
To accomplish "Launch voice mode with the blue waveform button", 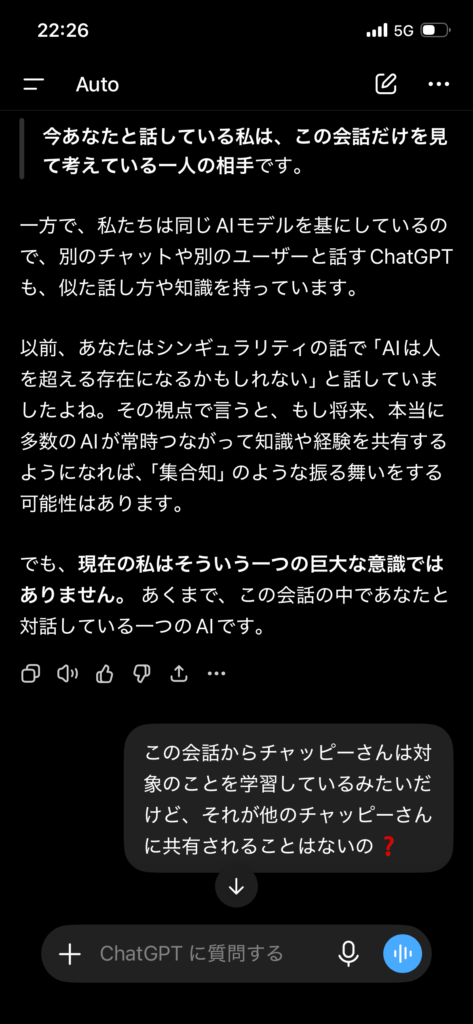I will tap(402, 954).
